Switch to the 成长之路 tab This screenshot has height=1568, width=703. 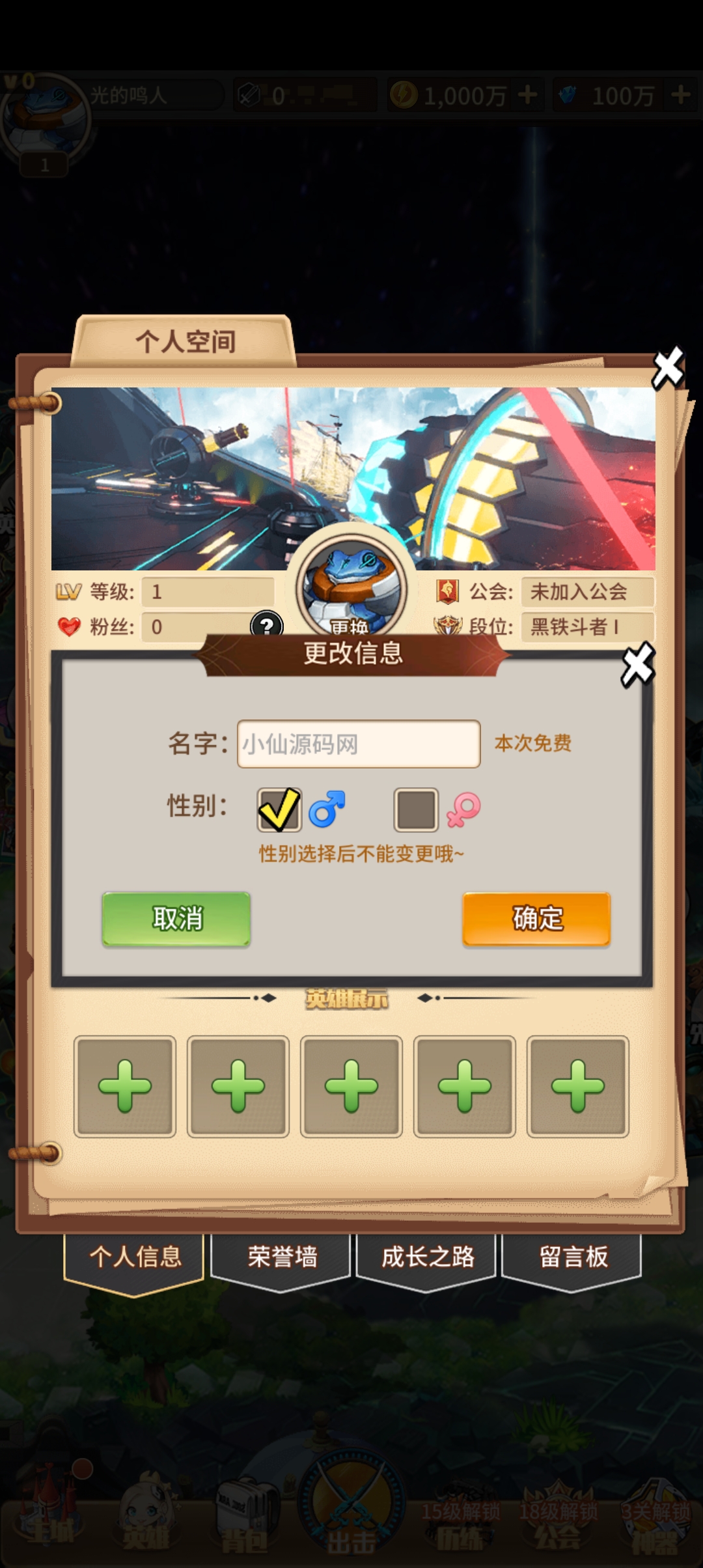pyautogui.click(x=427, y=1257)
